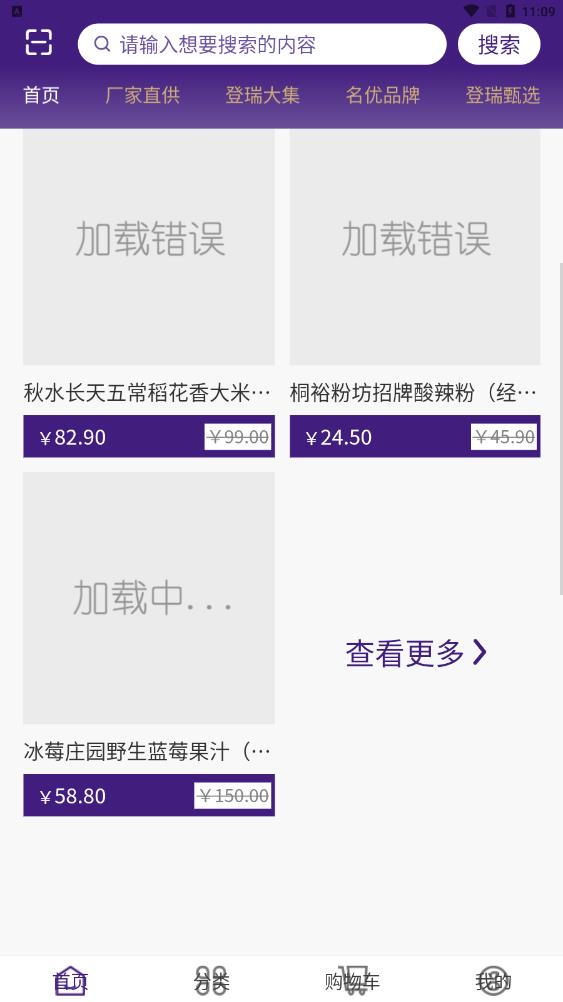Select the 登瑞大集 tab
This screenshot has width=563, height=1002.
[x=263, y=95]
